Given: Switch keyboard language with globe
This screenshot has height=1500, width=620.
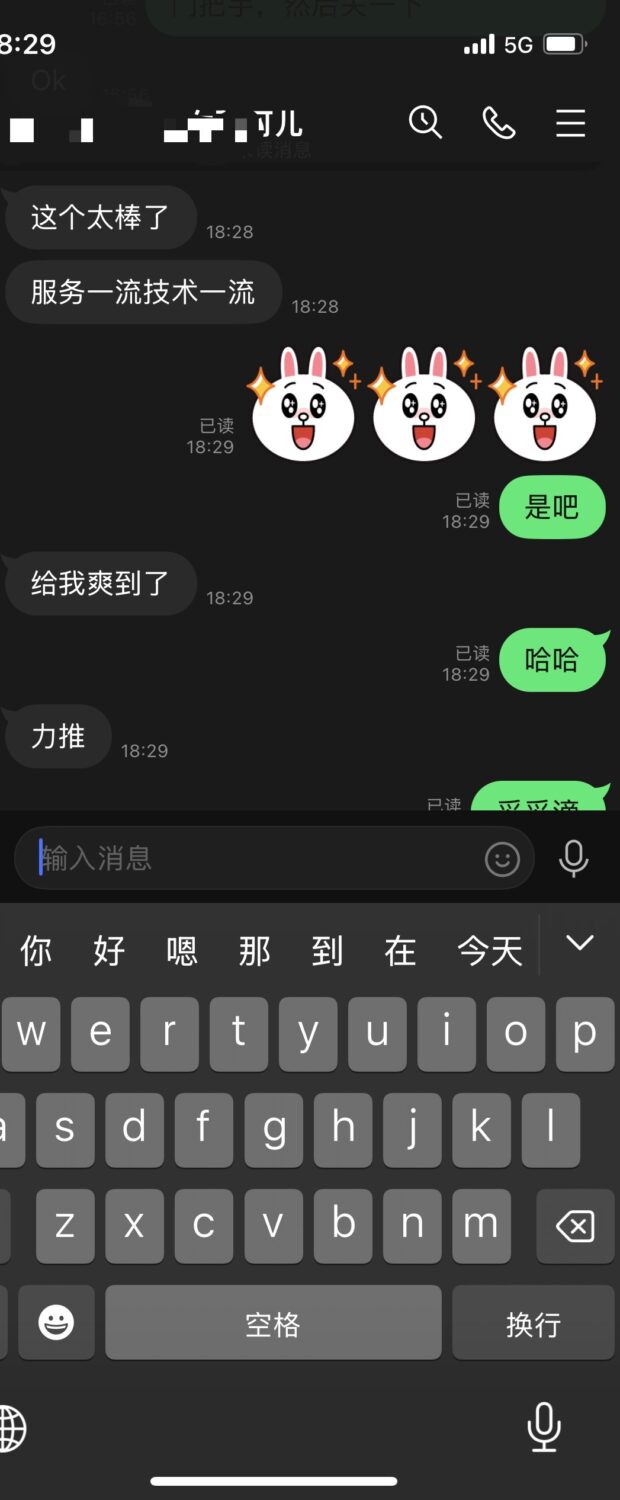Looking at the screenshot, I should click(x=10, y=1427).
